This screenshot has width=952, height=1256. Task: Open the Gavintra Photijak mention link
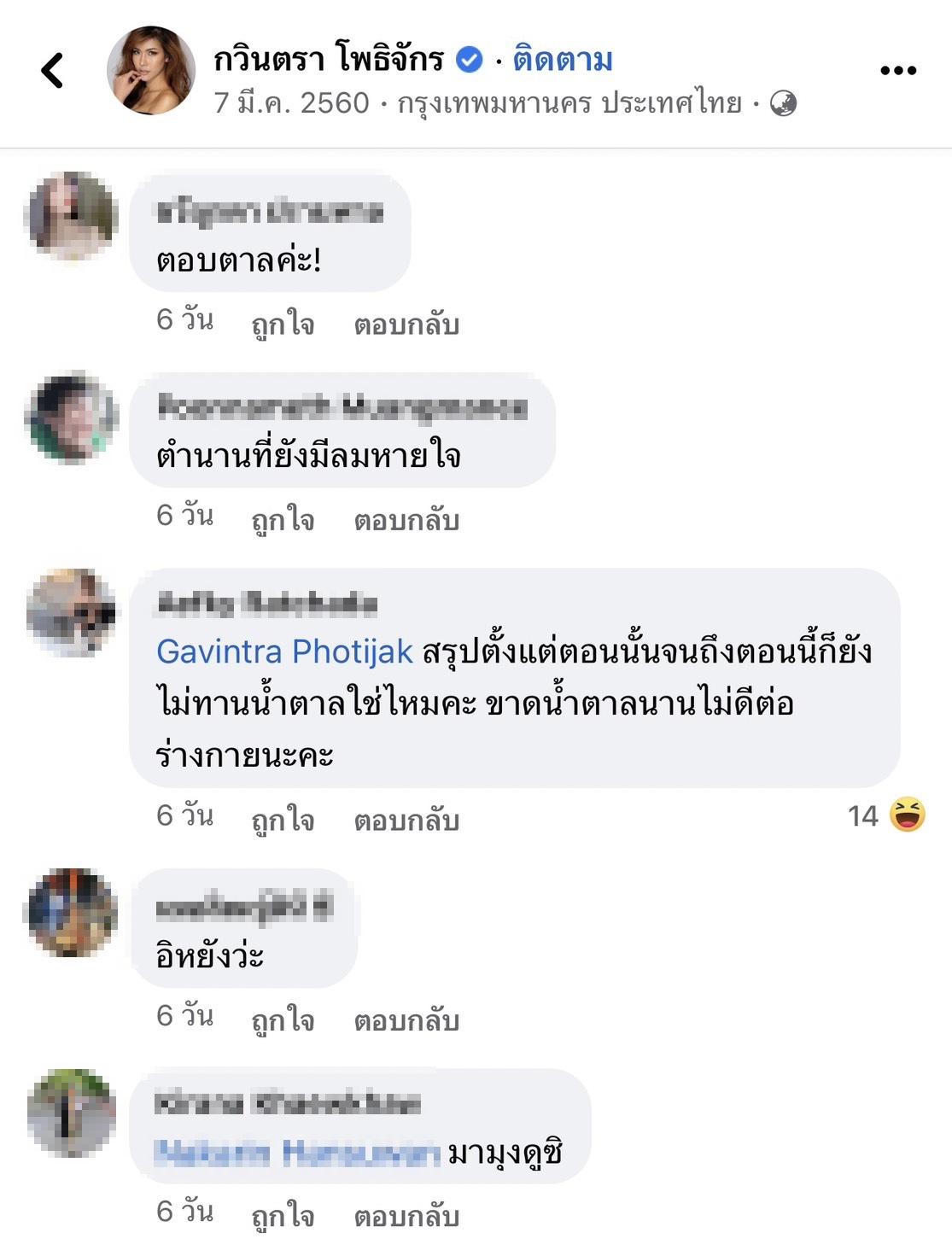point(284,651)
